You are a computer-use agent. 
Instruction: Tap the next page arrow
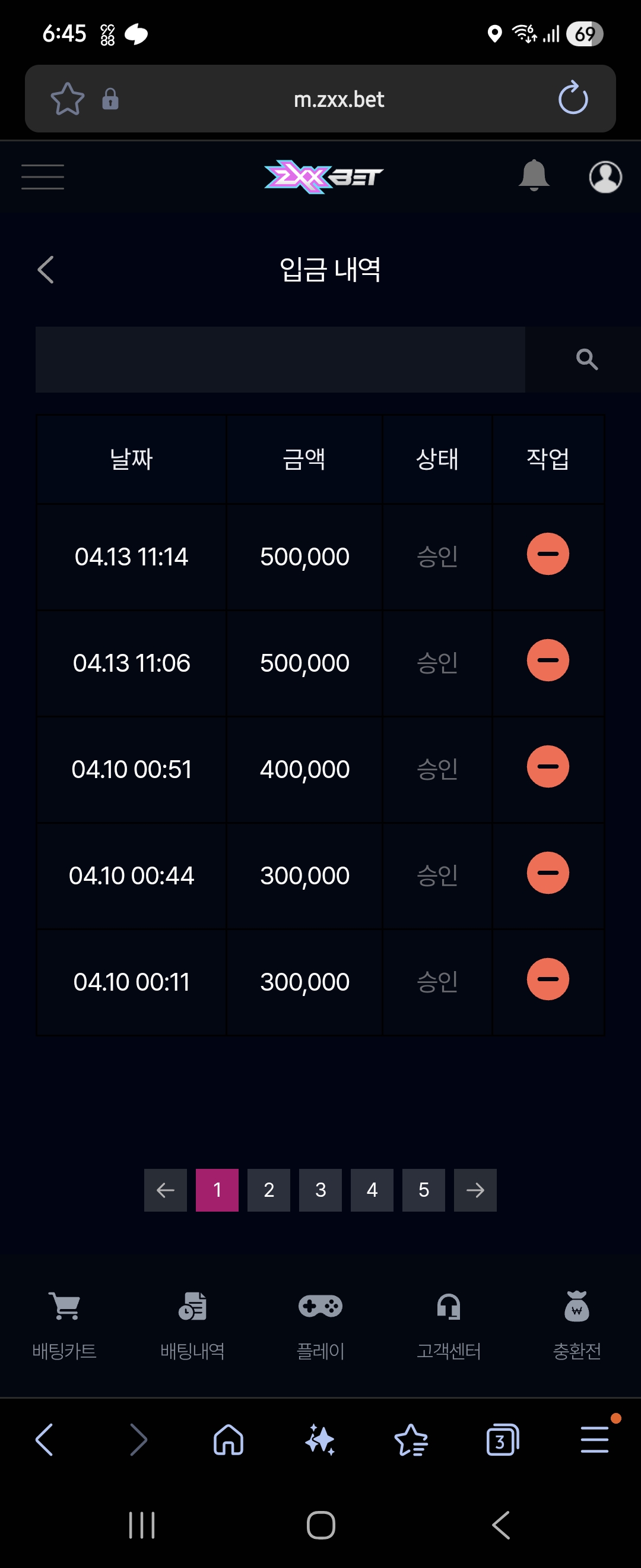click(x=475, y=1190)
